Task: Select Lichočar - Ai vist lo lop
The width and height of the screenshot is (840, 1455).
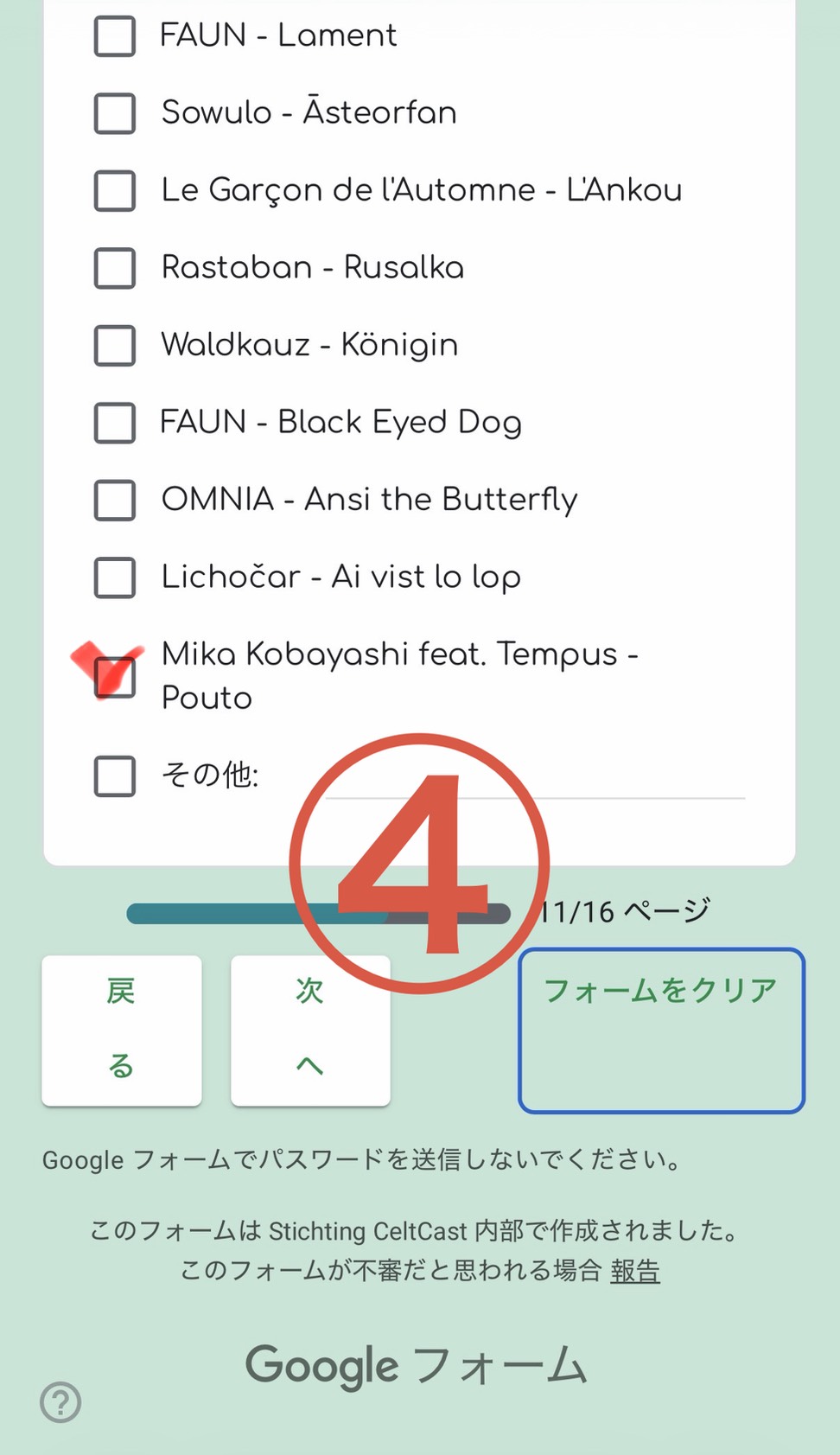Action: pos(115,578)
